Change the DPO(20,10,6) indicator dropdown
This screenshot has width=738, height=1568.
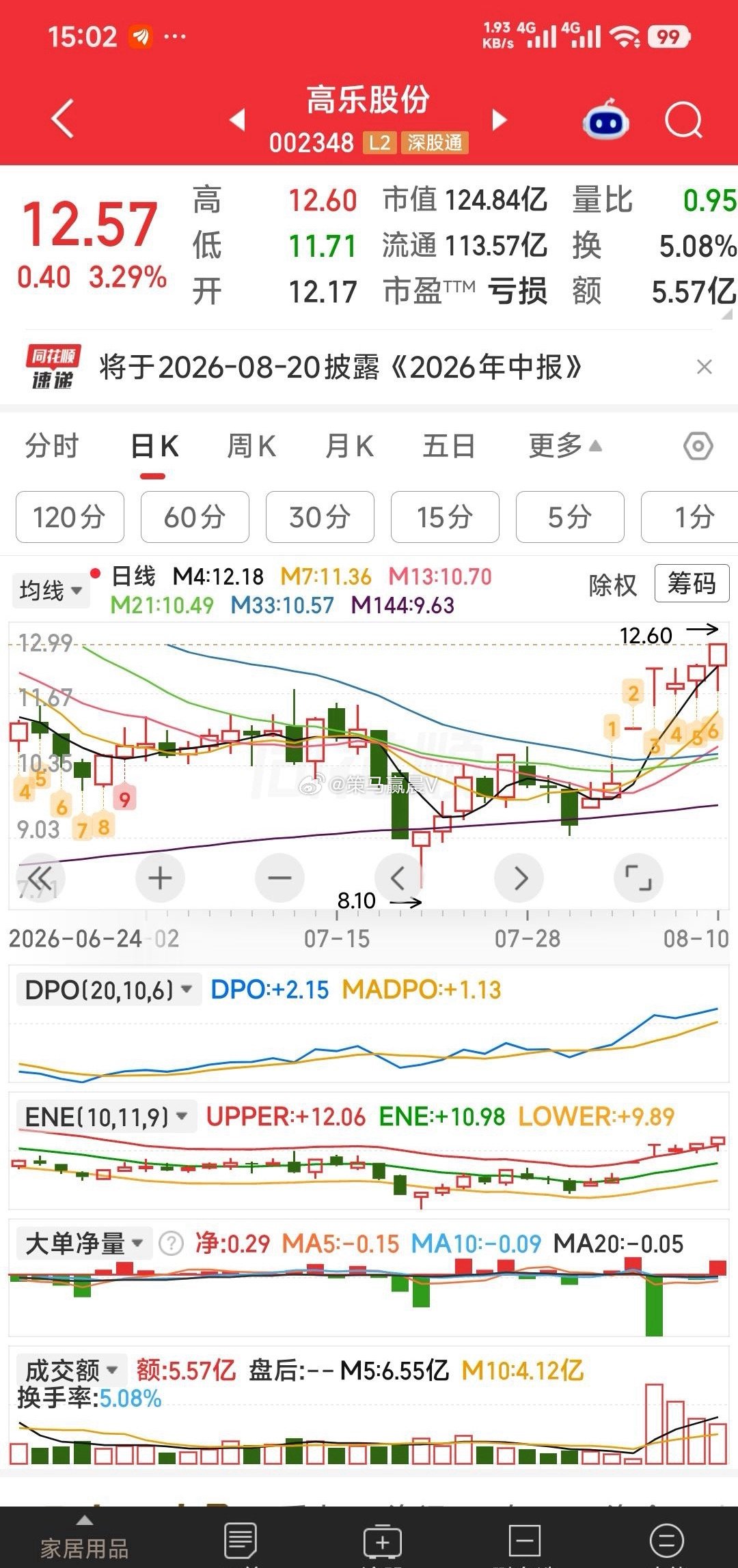[109, 990]
